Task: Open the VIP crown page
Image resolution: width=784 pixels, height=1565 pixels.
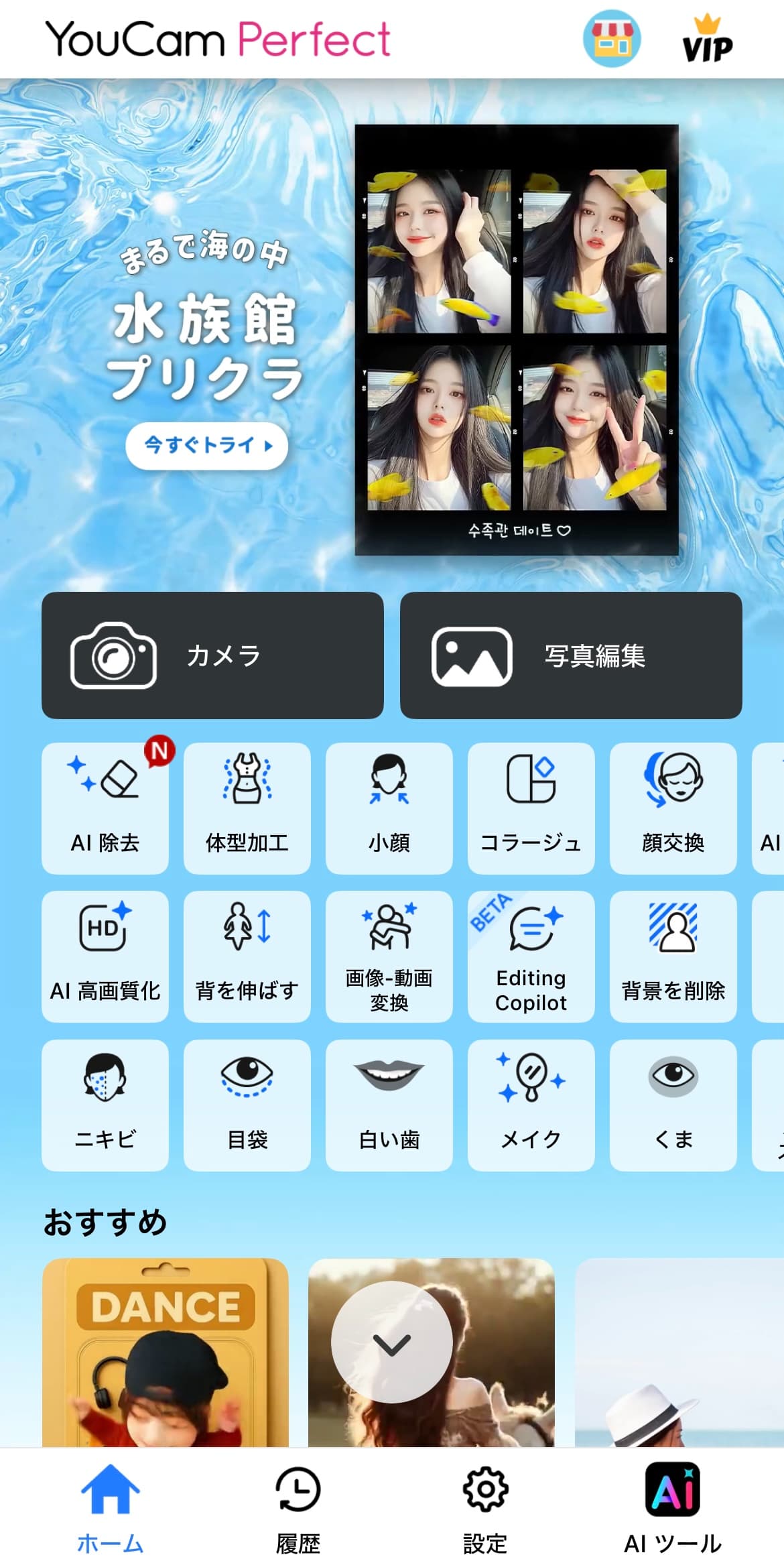Action: (707, 40)
